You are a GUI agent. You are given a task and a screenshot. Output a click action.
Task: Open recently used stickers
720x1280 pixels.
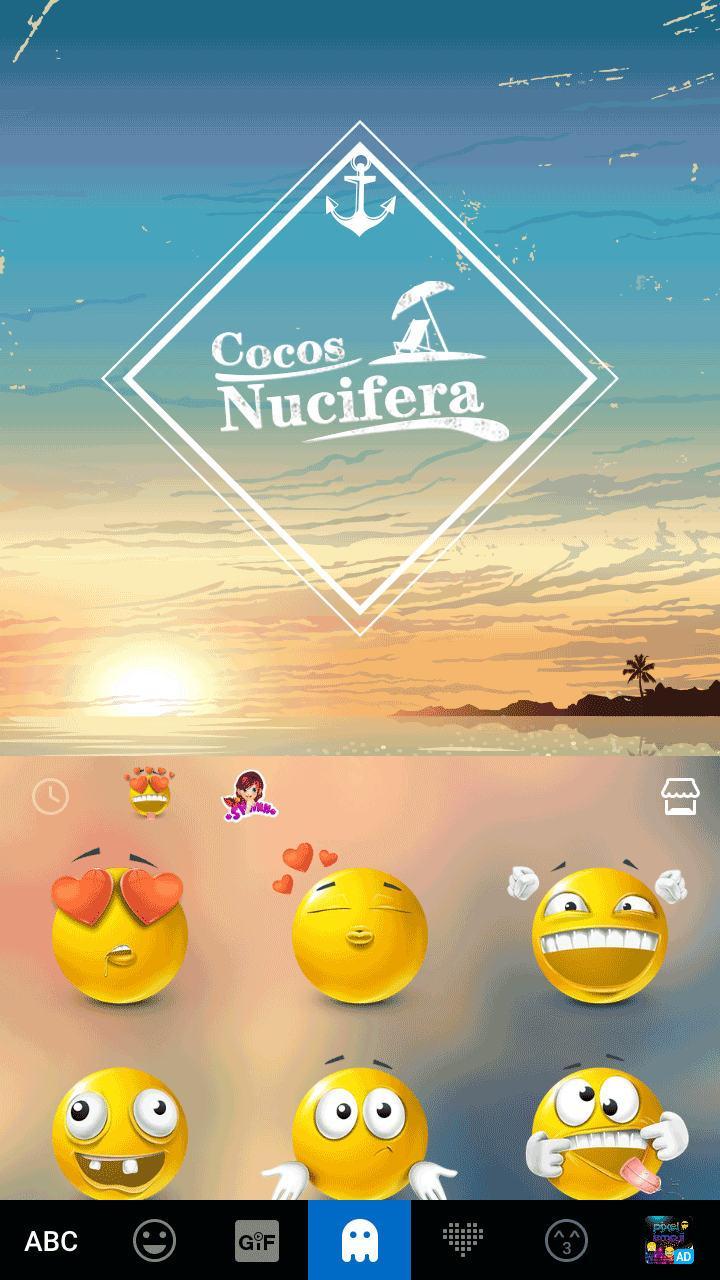pos(50,797)
